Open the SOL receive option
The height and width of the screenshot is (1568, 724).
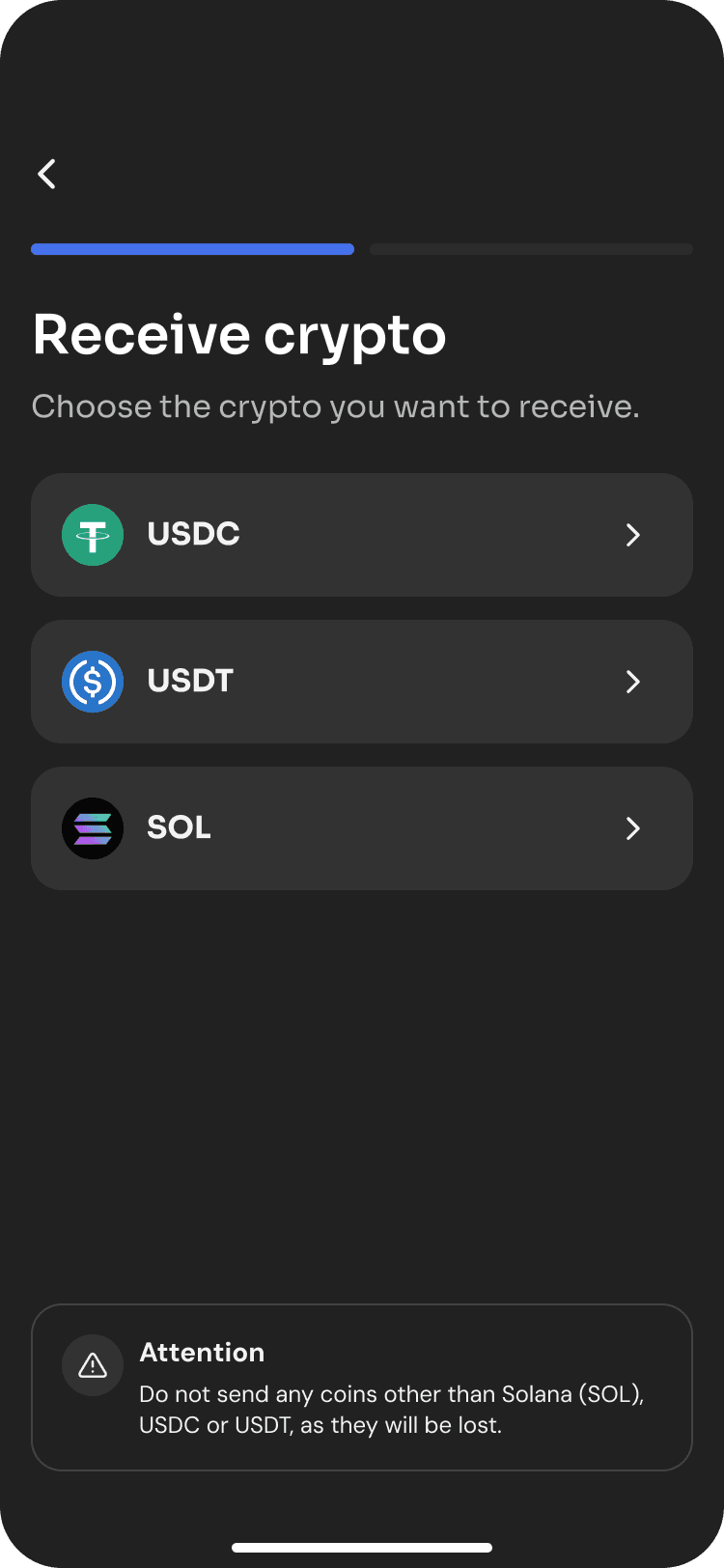(x=361, y=828)
